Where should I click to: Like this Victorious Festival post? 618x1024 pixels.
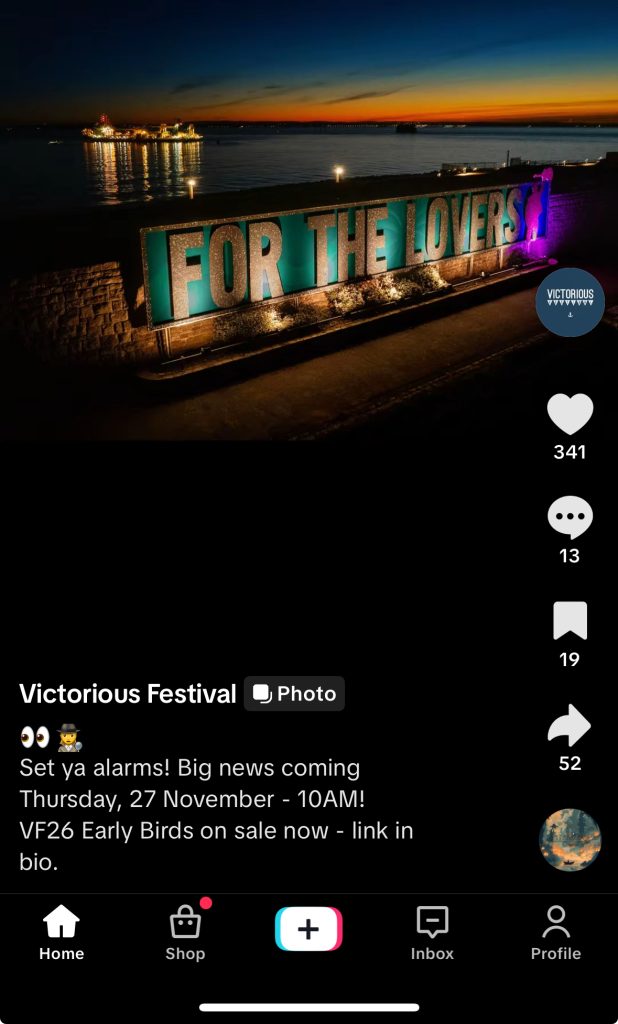point(570,414)
